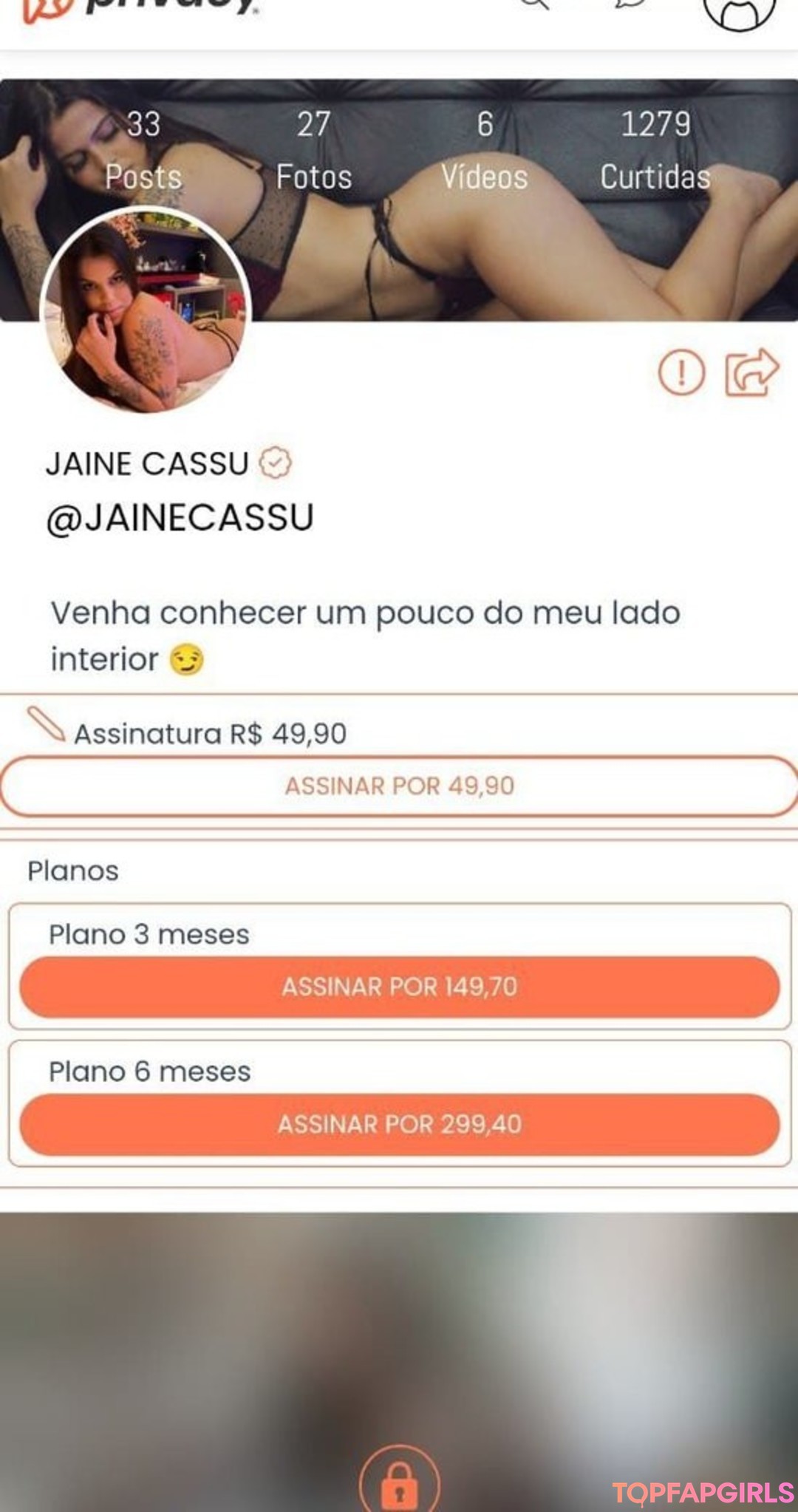Open the search icon in the top bar
The image size is (798, 1512).
tap(534, 4)
